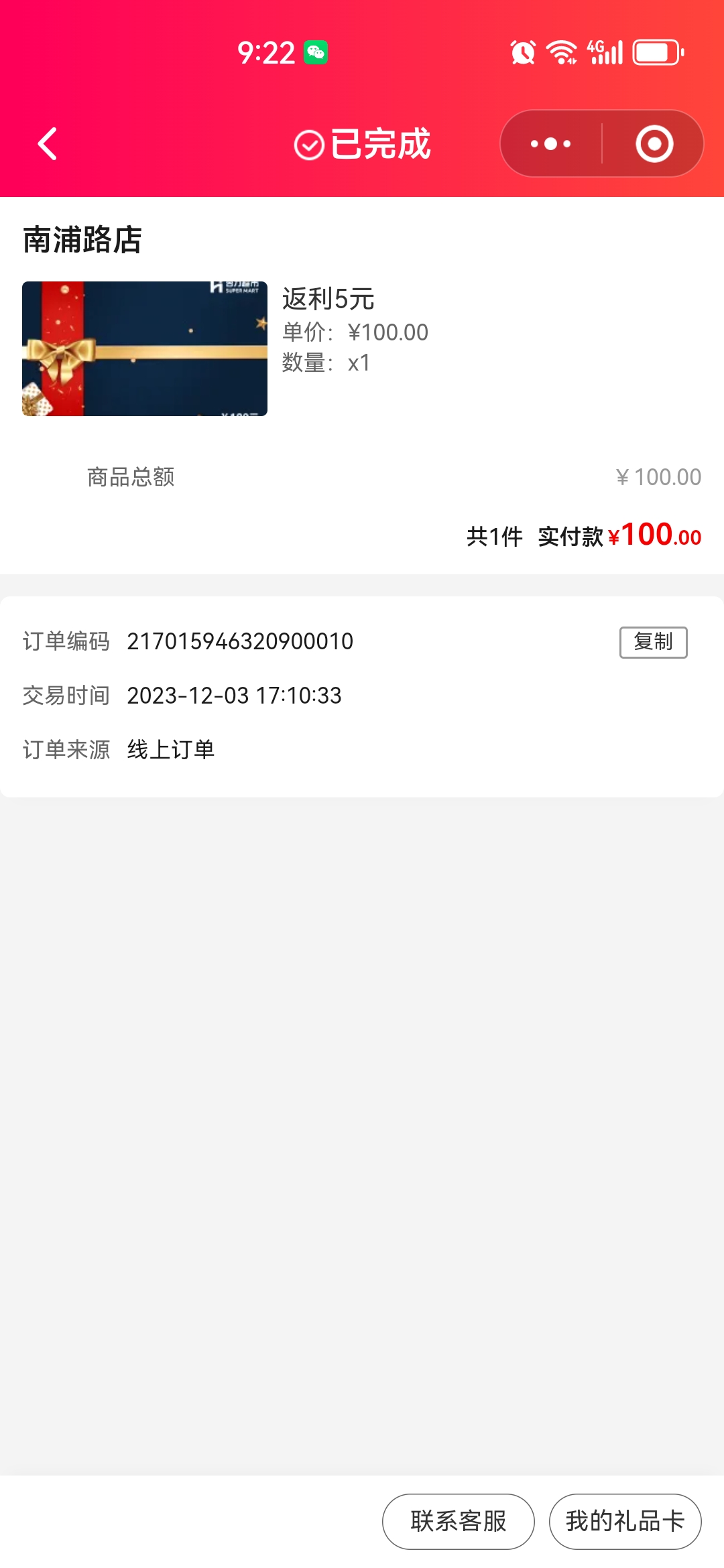The image size is (724, 1568).
Task: Go back from the completed order page
Action: 47,144
